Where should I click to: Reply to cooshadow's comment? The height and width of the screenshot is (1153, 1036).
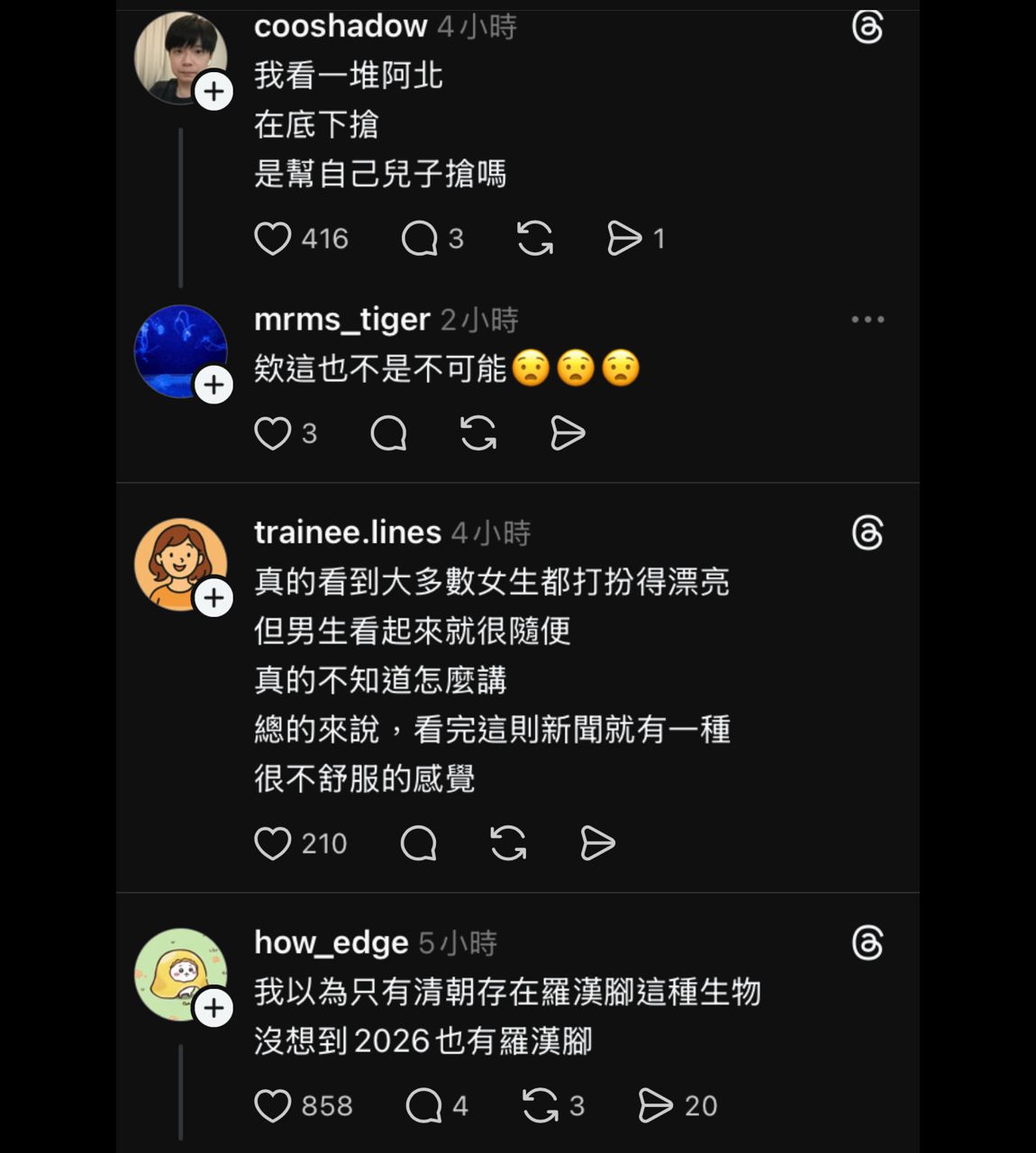coord(419,239)
